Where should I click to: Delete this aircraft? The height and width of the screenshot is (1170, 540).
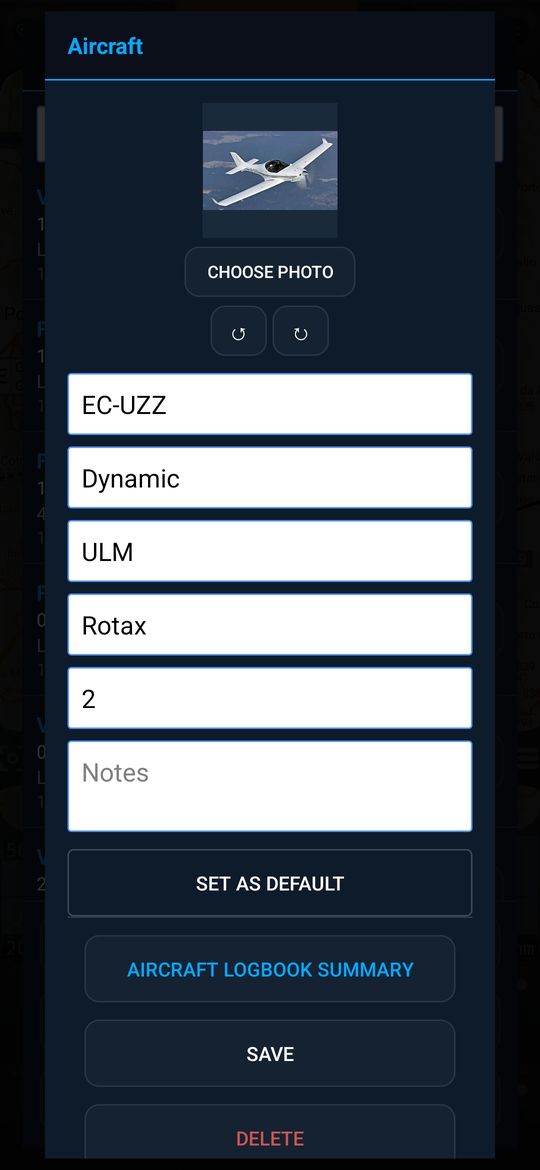(x=269, y=1134)
